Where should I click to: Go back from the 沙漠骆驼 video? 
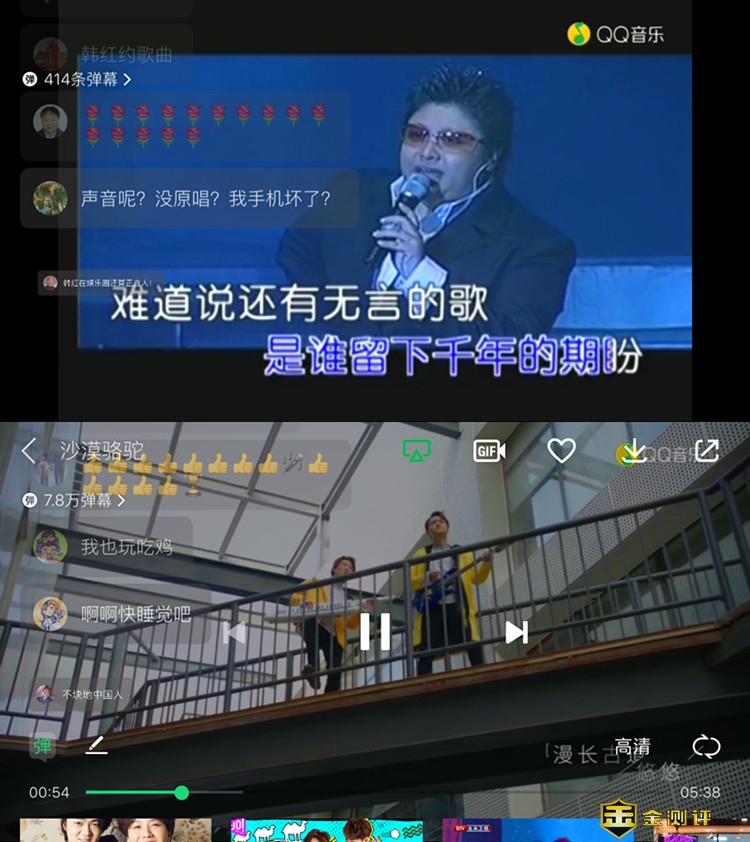pyautogui.click(x=29, y=450)
